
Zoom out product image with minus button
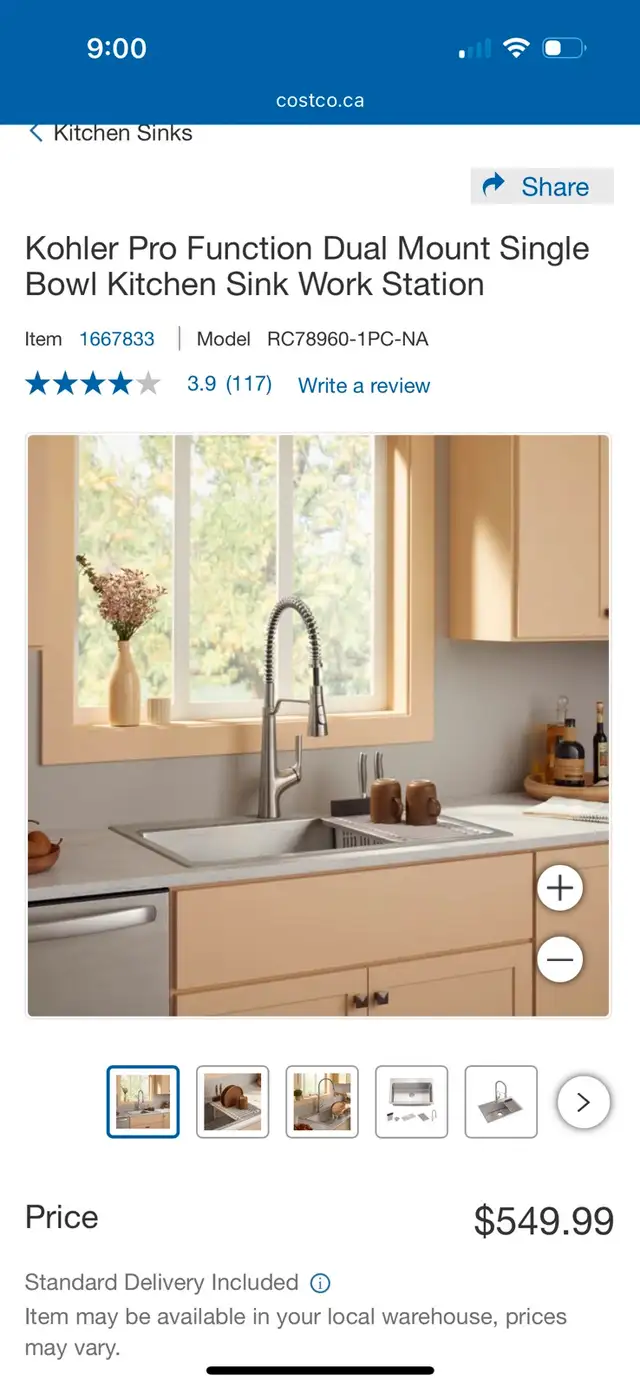pyautogui.click(x=560, y=960)
